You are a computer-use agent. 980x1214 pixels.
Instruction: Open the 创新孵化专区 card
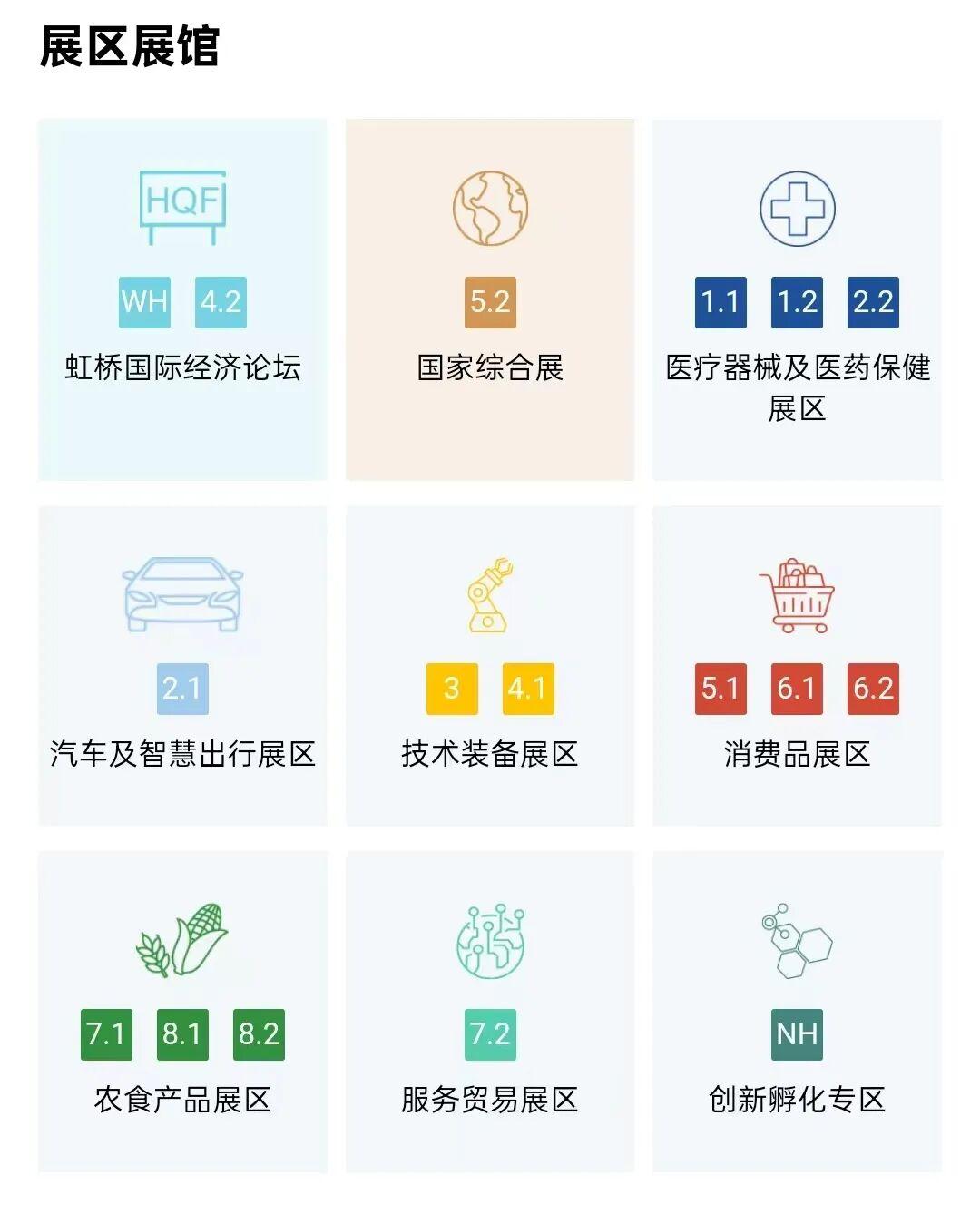click(797, 1012)
